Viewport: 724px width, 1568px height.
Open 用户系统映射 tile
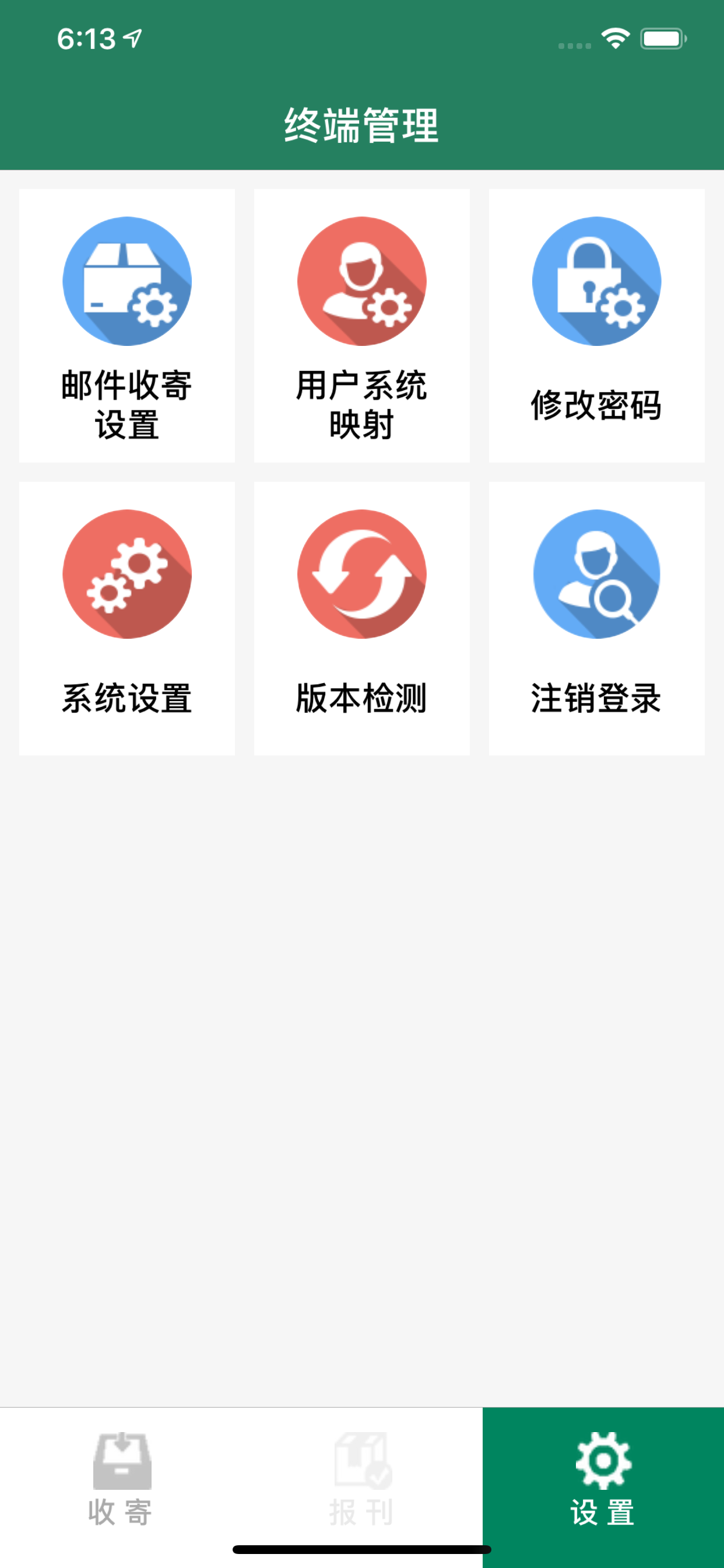361,325
